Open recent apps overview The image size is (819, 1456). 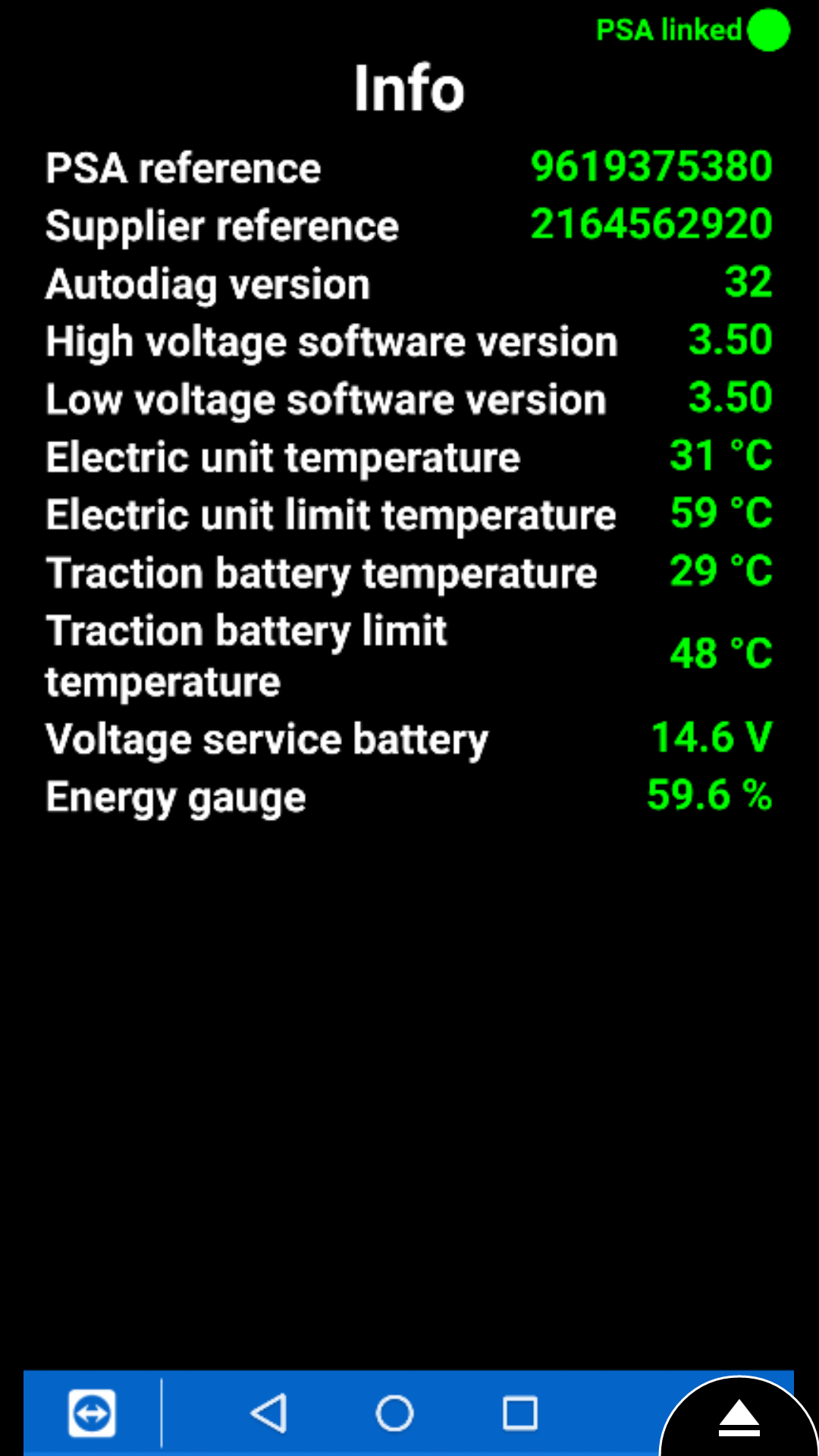520,1413
